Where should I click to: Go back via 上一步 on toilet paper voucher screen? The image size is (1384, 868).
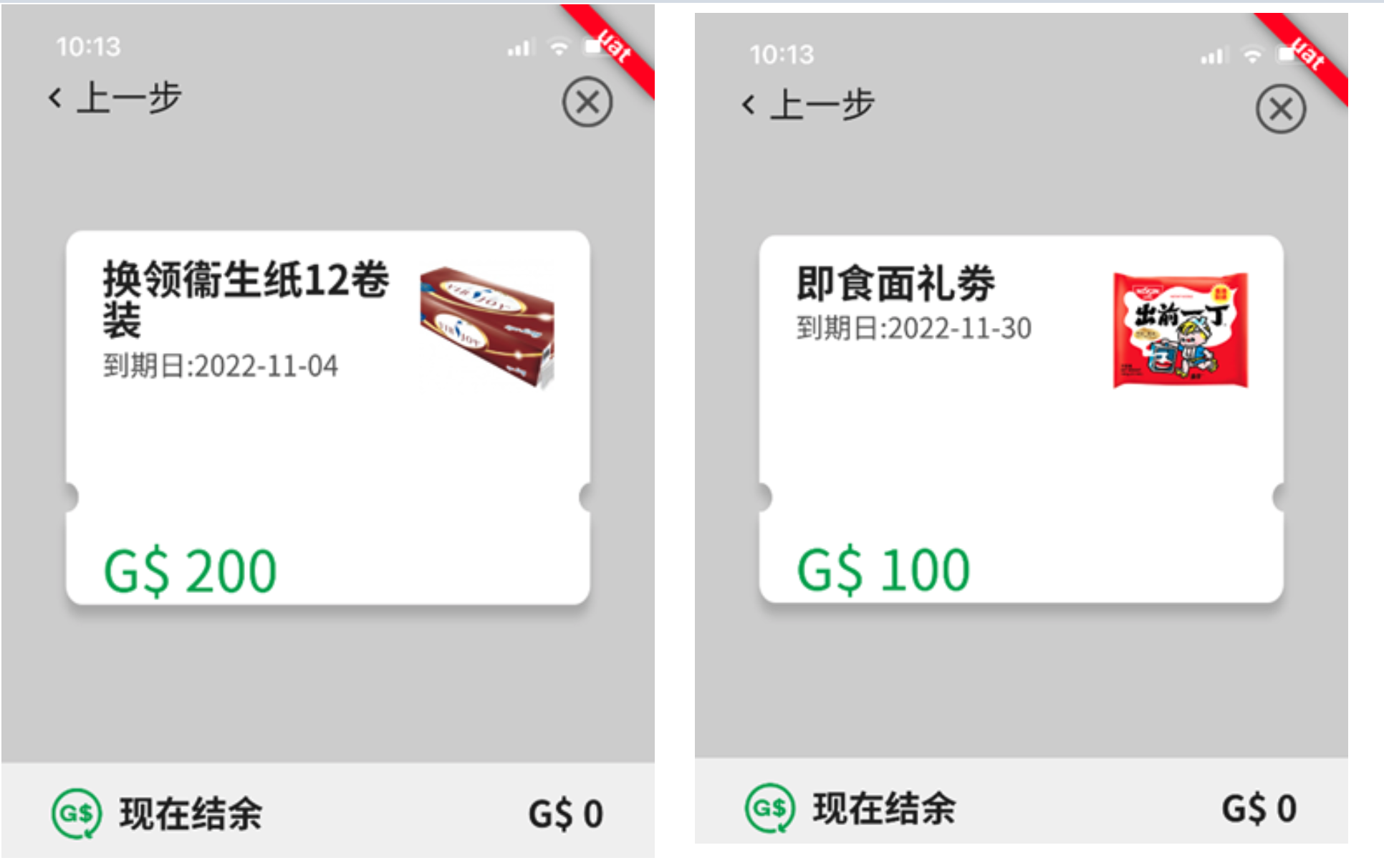[115, 98]
